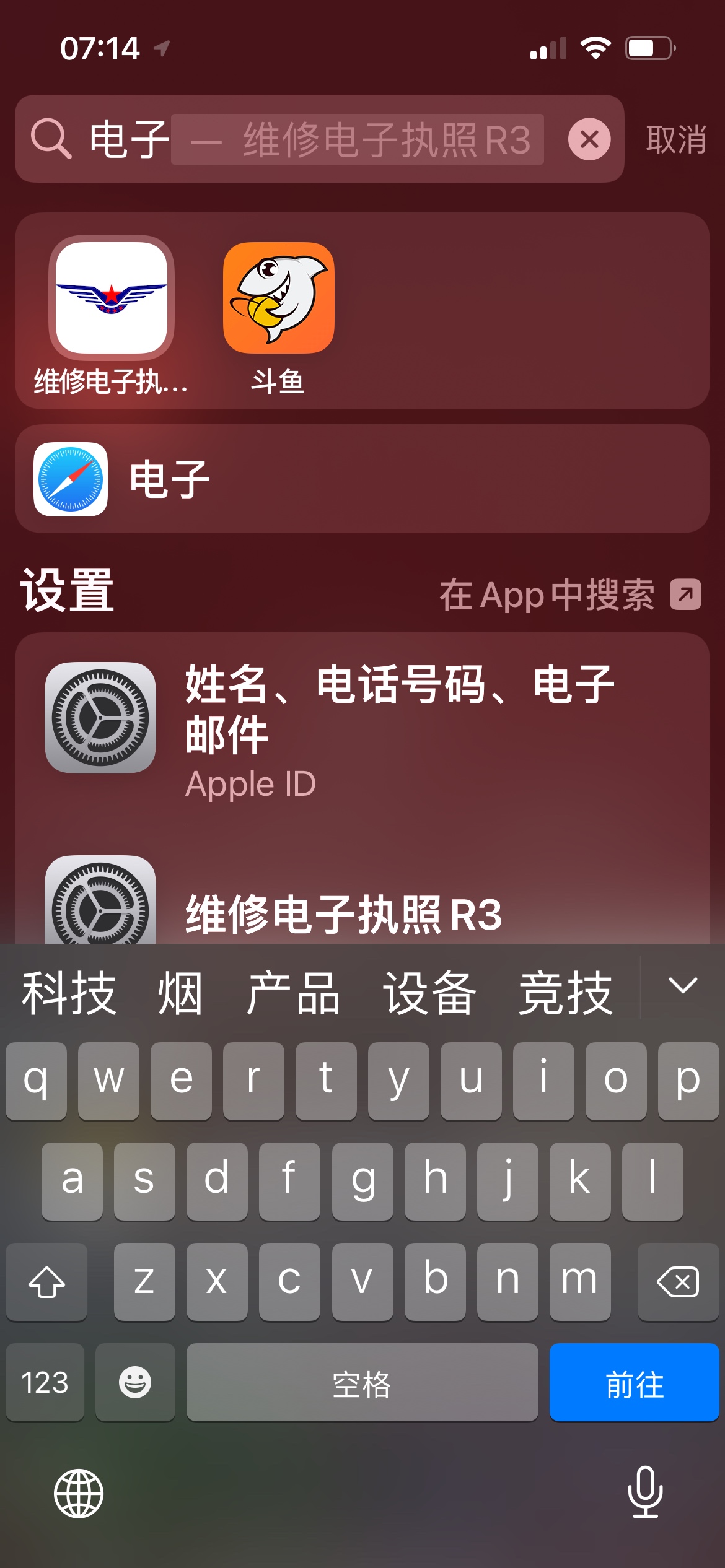The image size is (725, 1568).
Task: Launch the 斗鱼 app
Action: click(x=279, y=298)
